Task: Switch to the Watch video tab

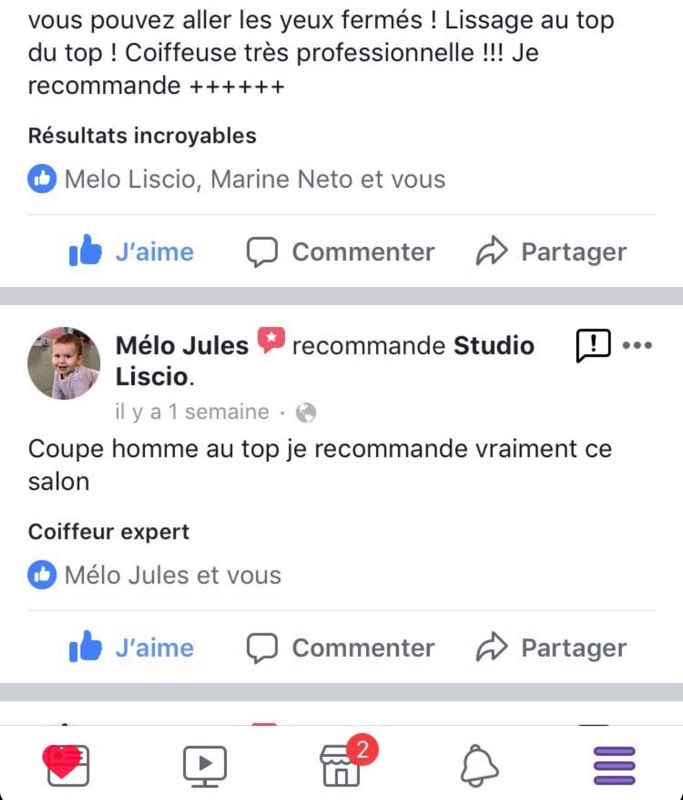Action: tap(204, 766)
